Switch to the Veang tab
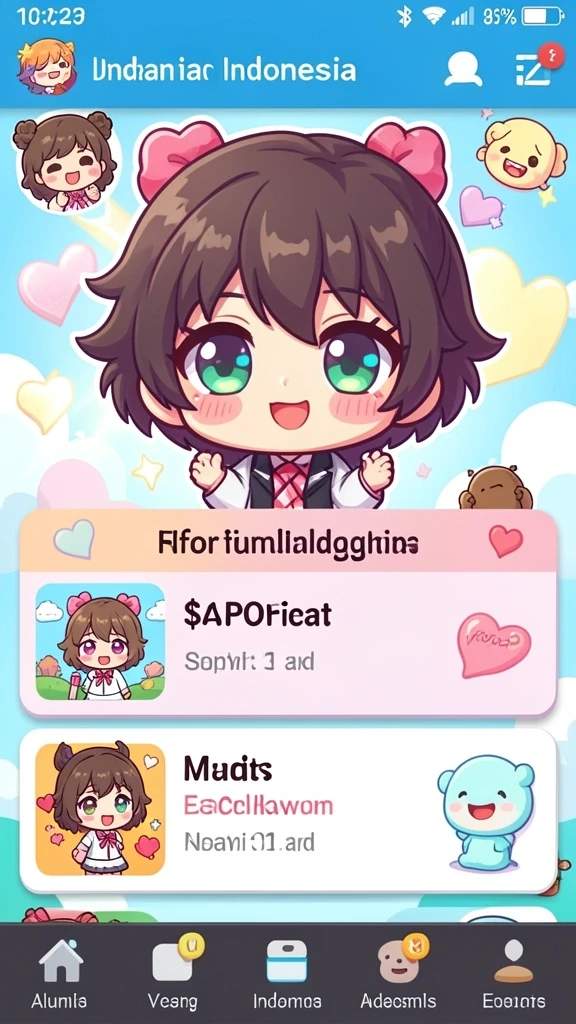Image resolution: width=576 pixels, height=1024 pixels. [173, 973]
